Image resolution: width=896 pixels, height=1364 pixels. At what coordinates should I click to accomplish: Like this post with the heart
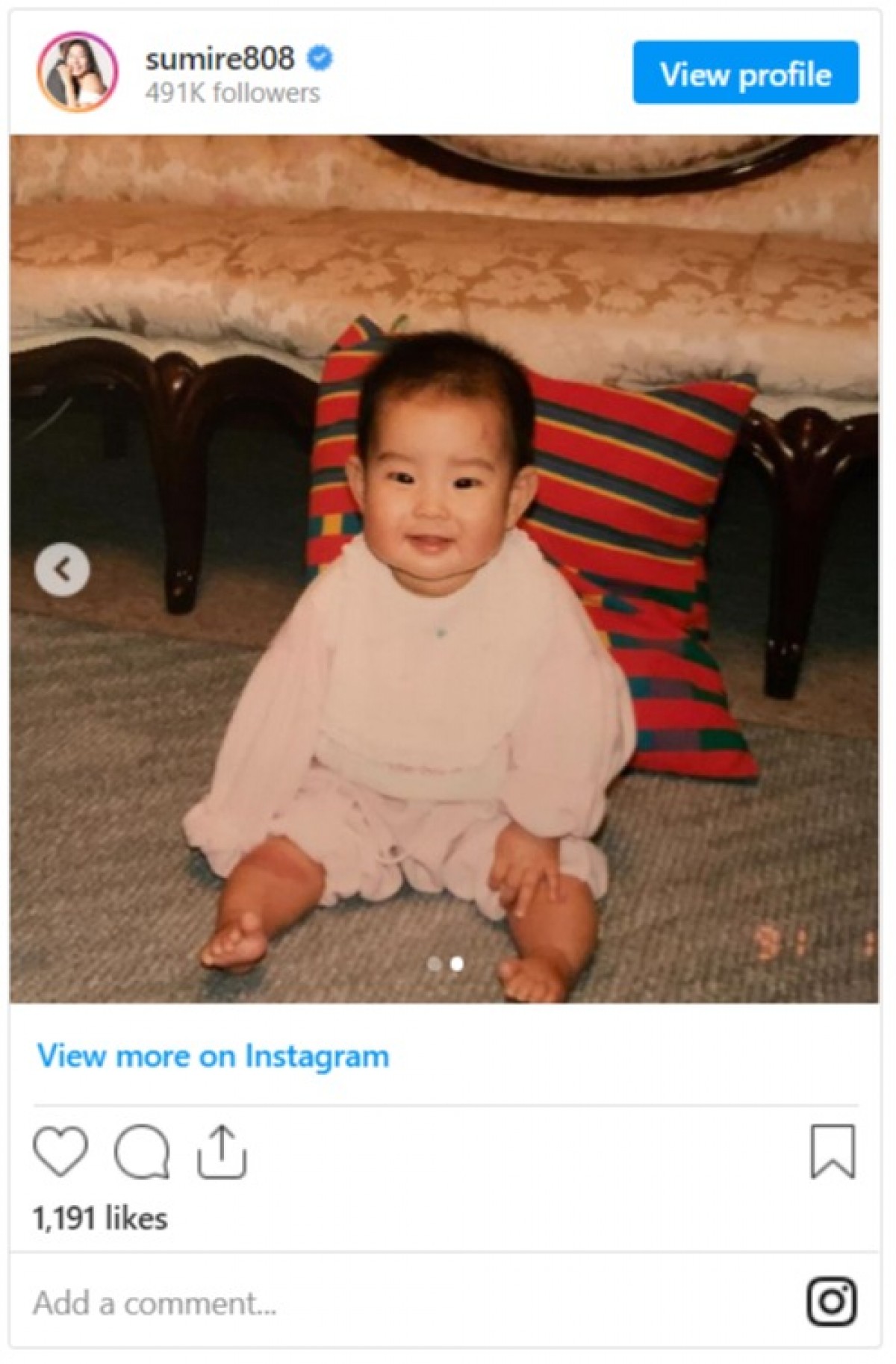click(60, 1150)
